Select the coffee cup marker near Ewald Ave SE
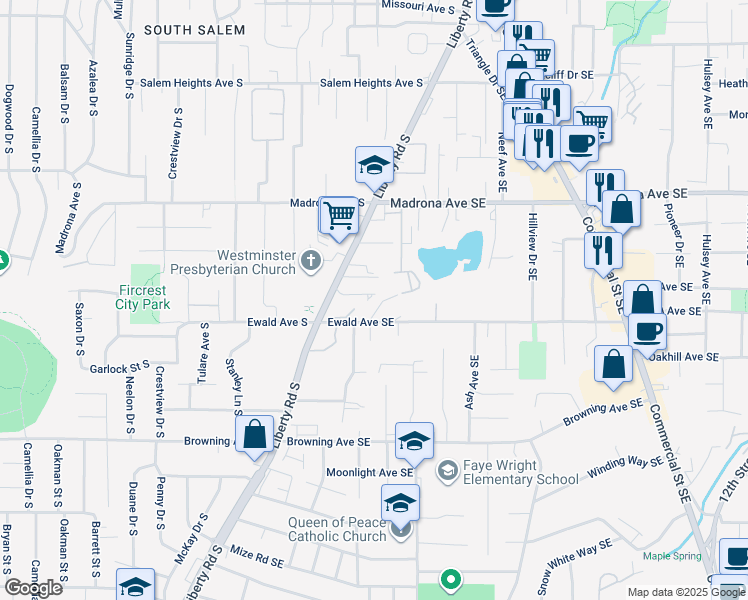This screenshot has height=600, width=748. click(646, 331)
